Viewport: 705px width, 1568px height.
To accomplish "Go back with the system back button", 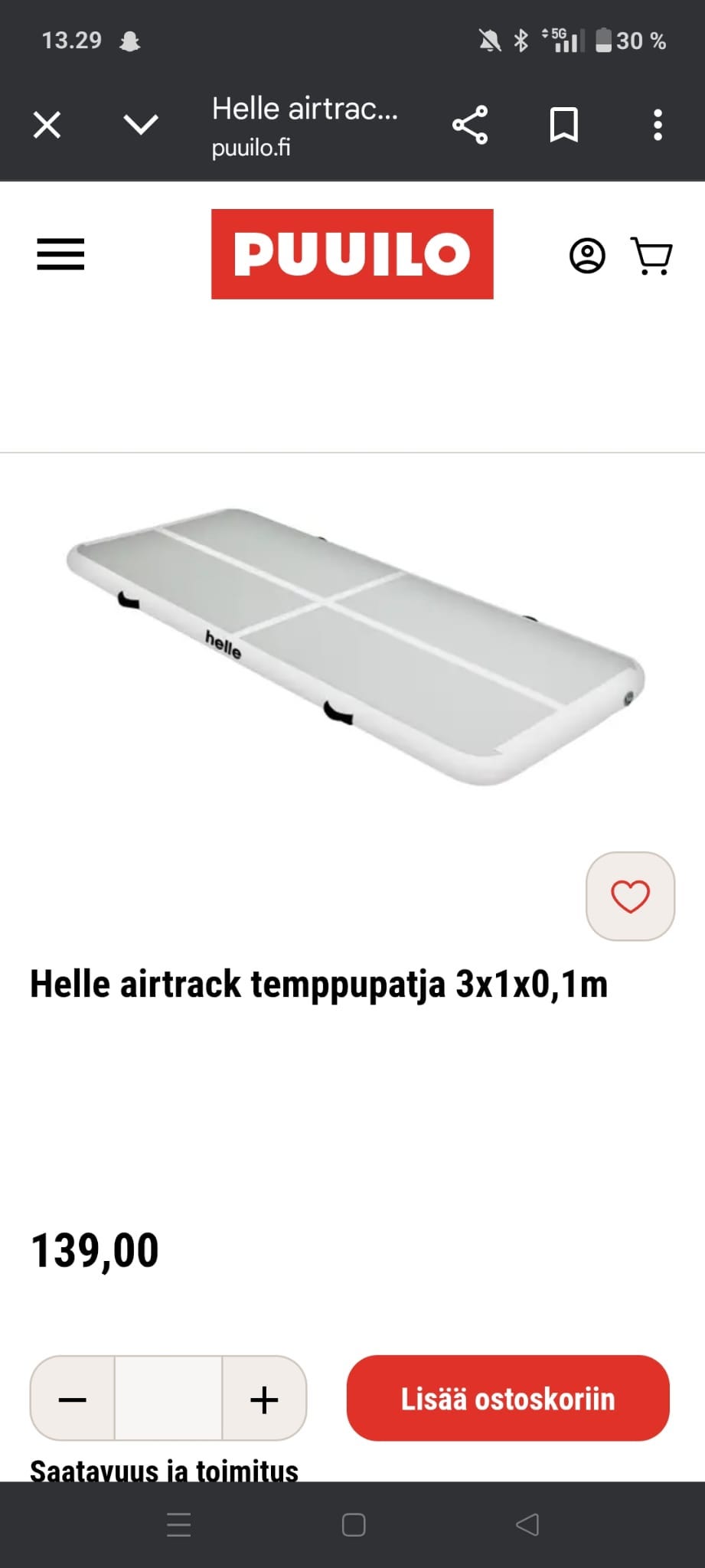I will point(527,1524).
